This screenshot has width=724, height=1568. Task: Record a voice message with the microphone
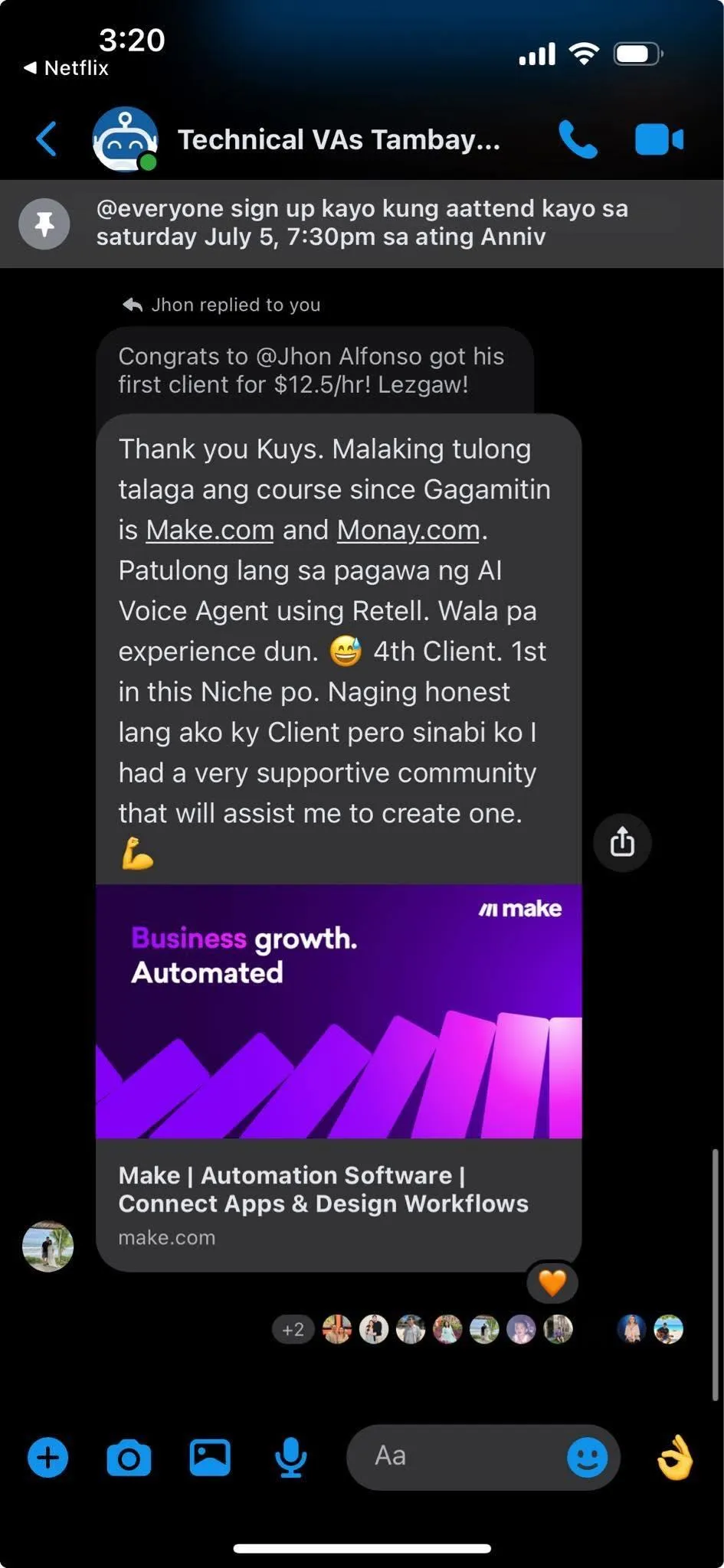click(x=290, y=1457)
